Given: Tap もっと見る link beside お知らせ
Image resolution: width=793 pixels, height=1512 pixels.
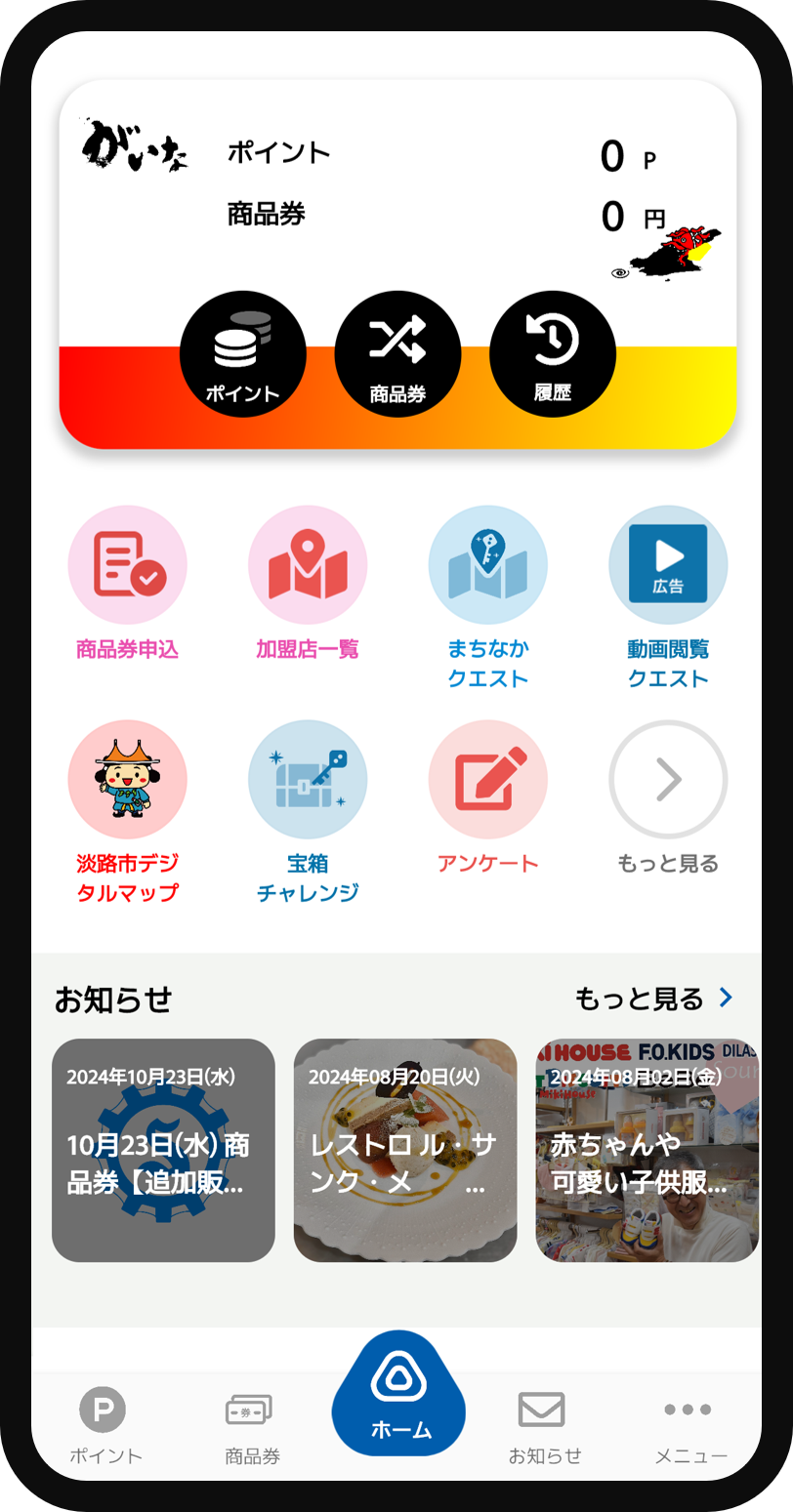Looking at the screenshot, I should click(653, 999).
